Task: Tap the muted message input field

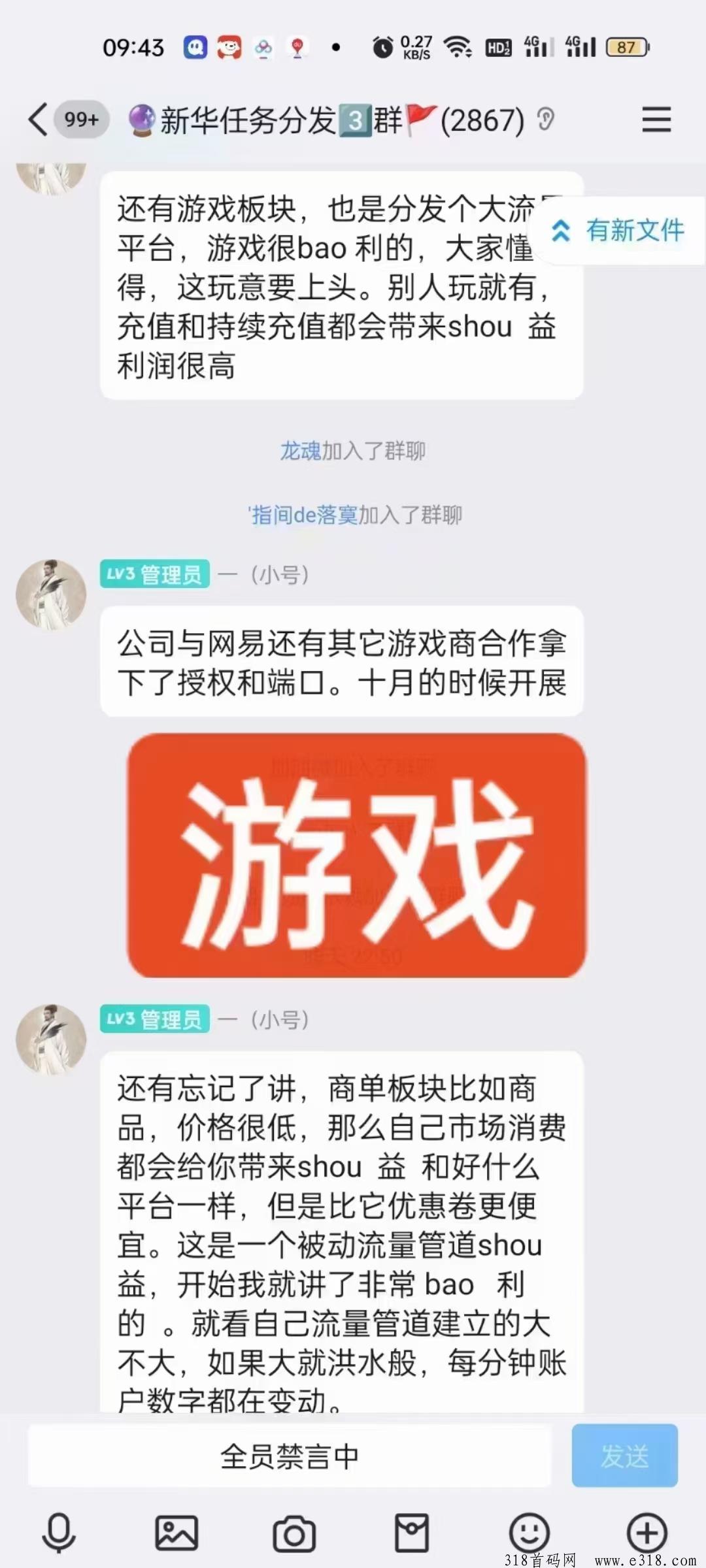Action: point(290,1456)
